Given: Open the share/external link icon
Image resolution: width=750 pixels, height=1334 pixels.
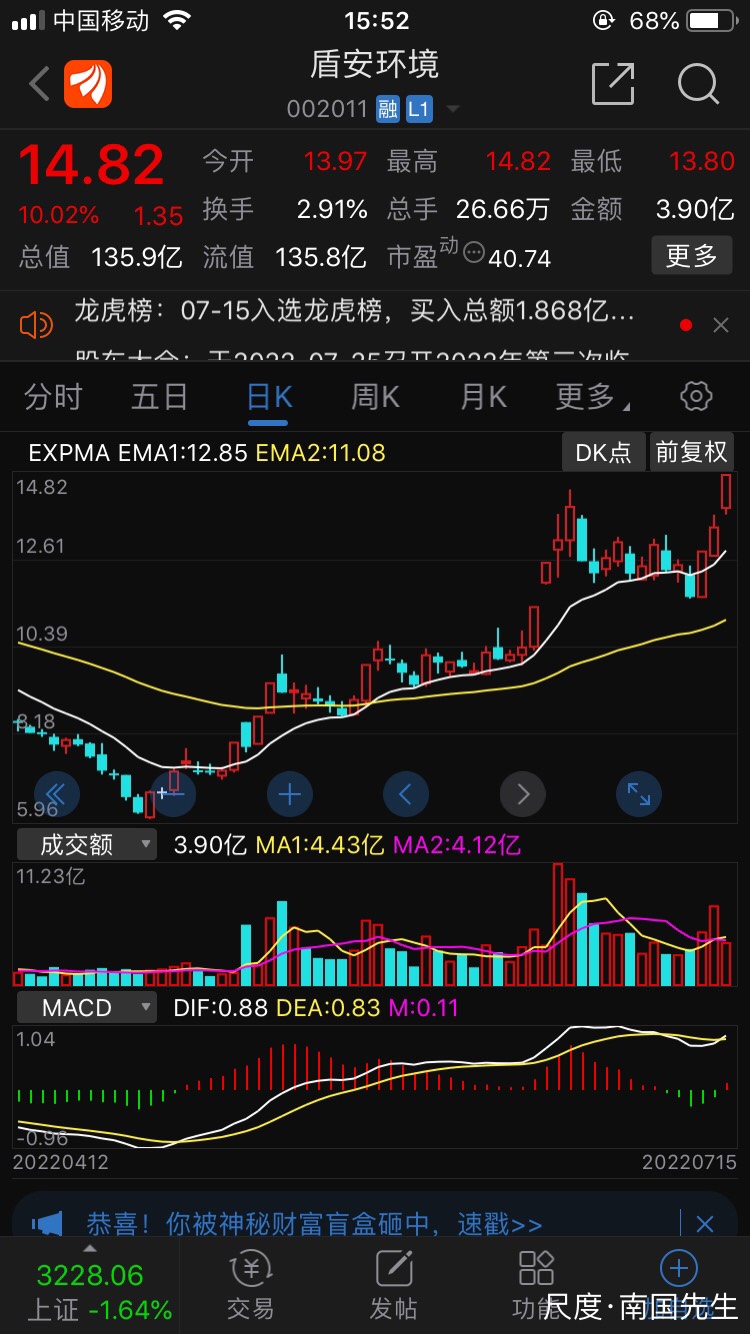Looking at the screenshot, I should tap(614, 85).
